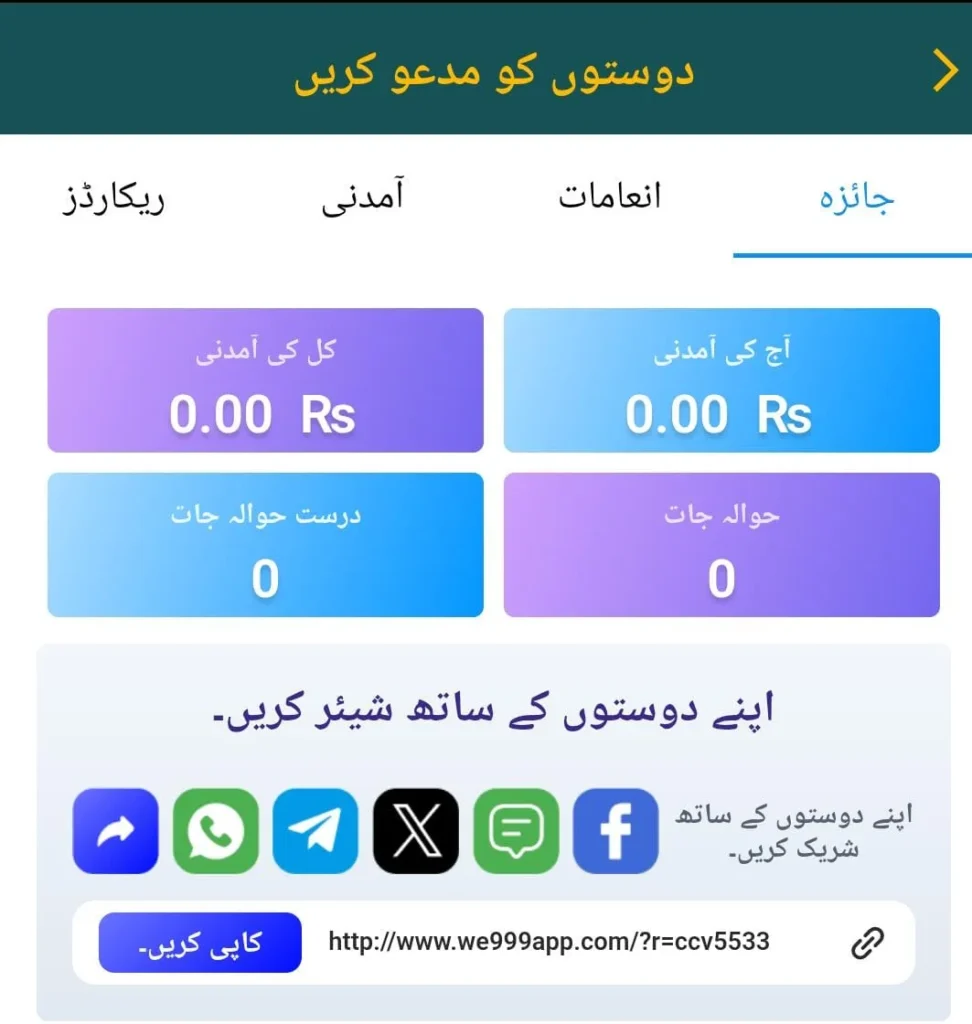Image resolution: width=972 pixels, height=1024 pixels.
Task: Open the آمدنی tab
Action: coord(363,197)
